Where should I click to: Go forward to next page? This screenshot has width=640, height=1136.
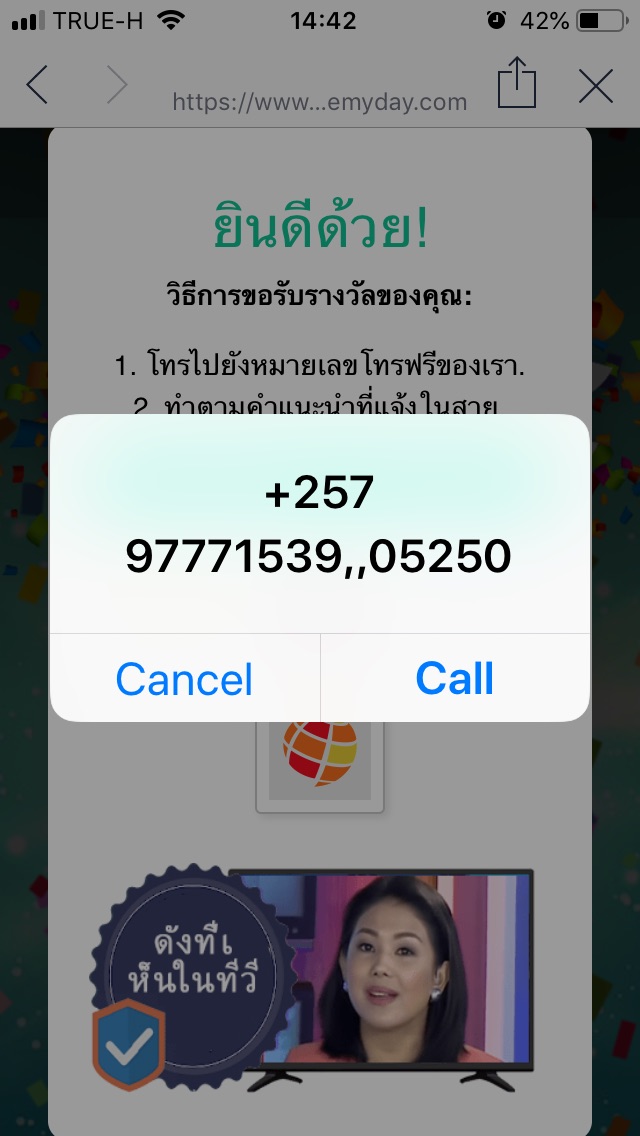pos(117,85)
